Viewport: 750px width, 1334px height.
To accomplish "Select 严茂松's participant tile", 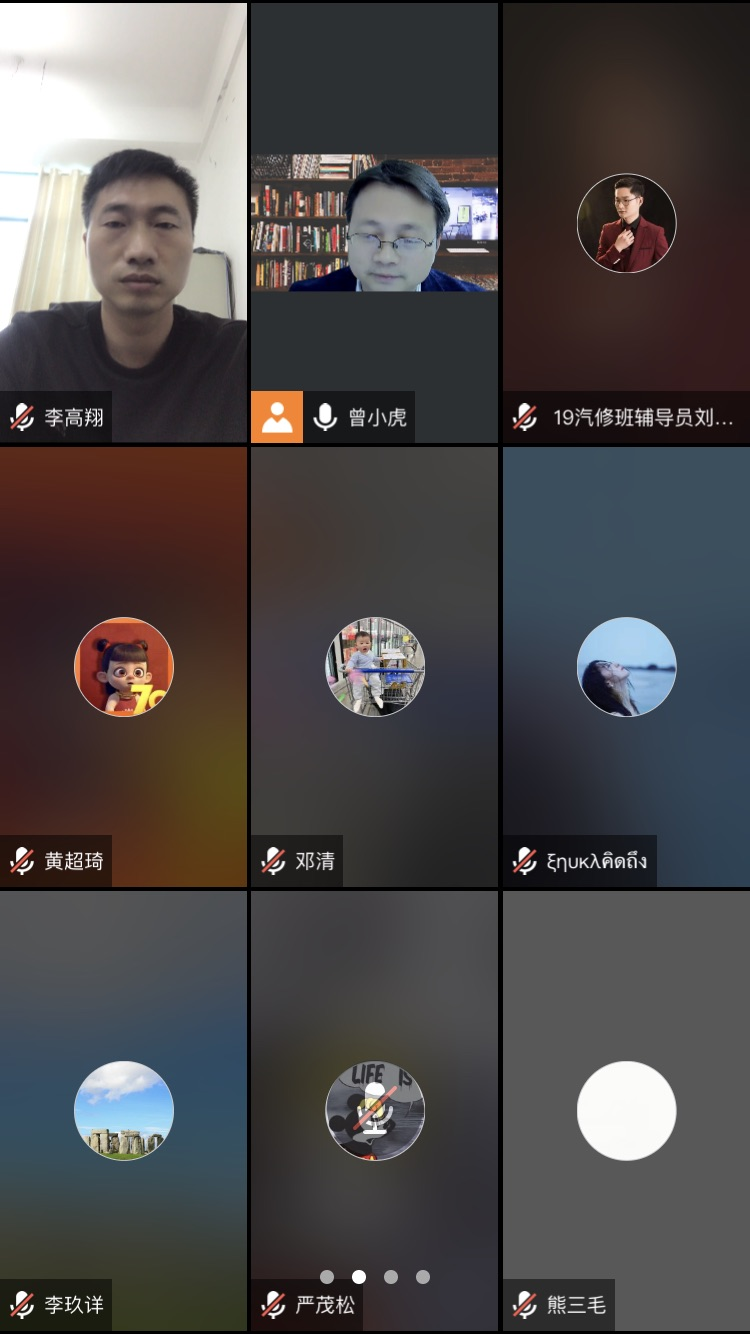I will point(374,1110).
